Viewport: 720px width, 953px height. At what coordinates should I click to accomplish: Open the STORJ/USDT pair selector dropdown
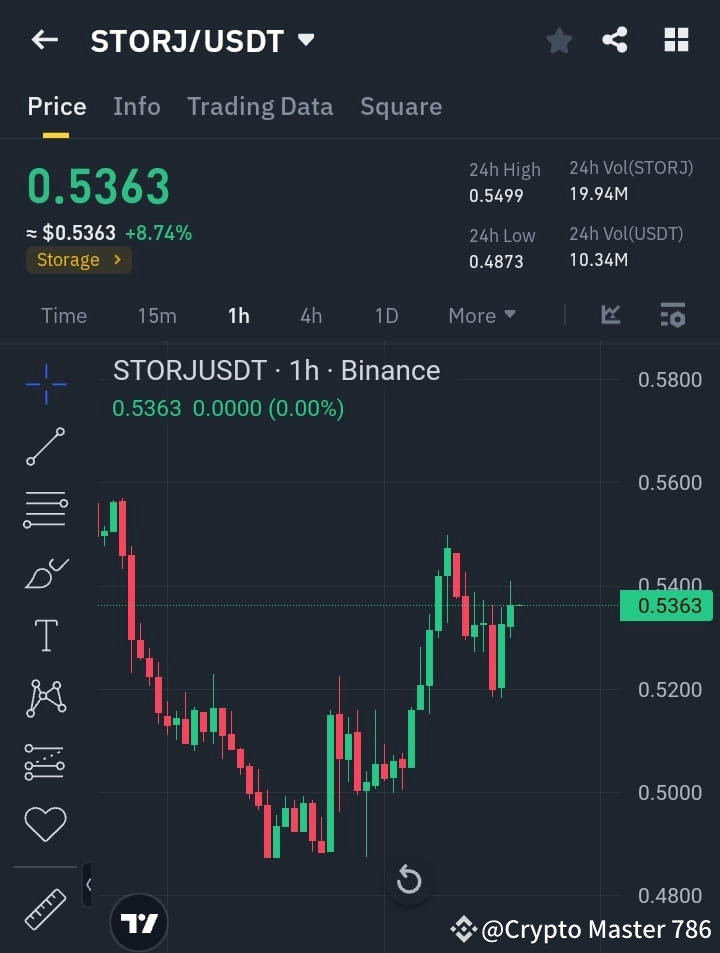coord(199,40)
